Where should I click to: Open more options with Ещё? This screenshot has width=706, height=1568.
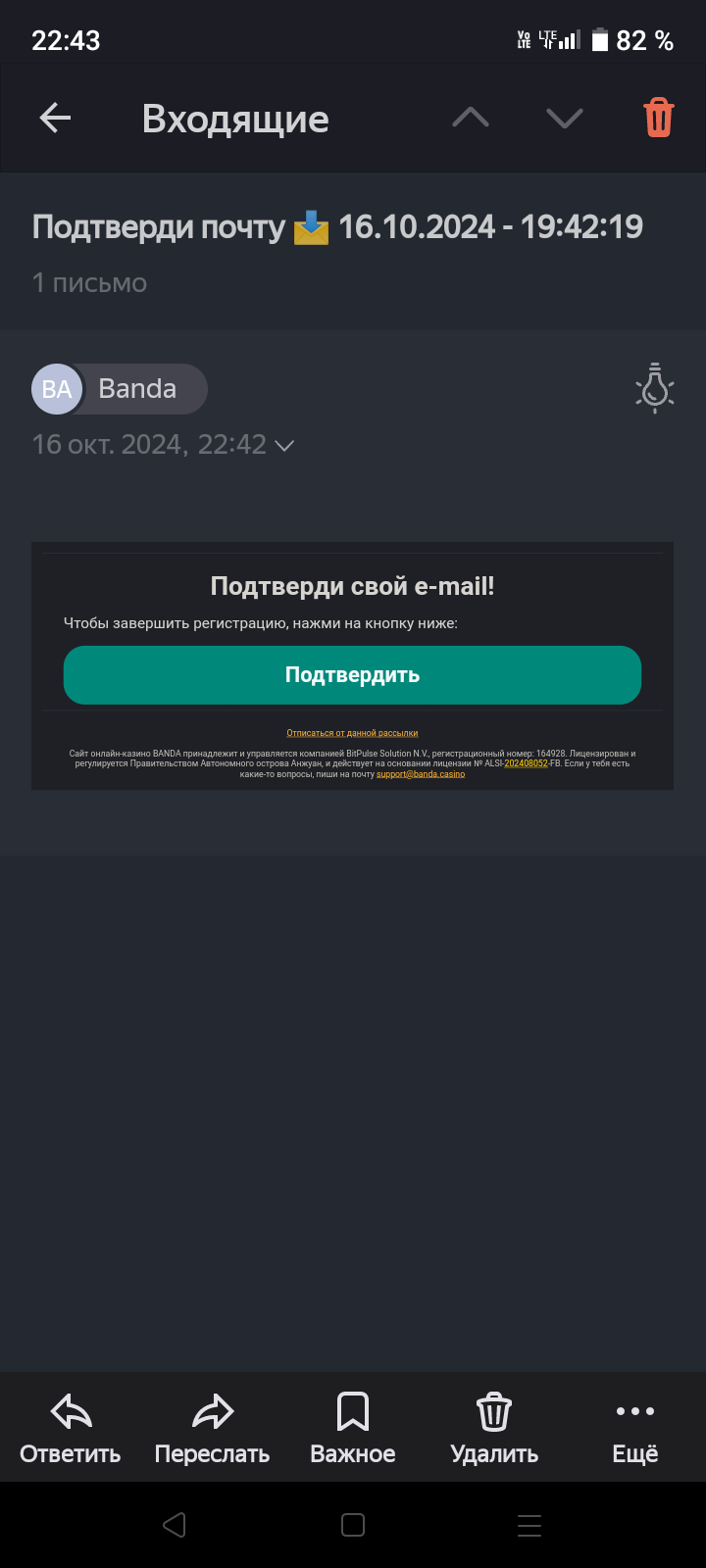635,1429
